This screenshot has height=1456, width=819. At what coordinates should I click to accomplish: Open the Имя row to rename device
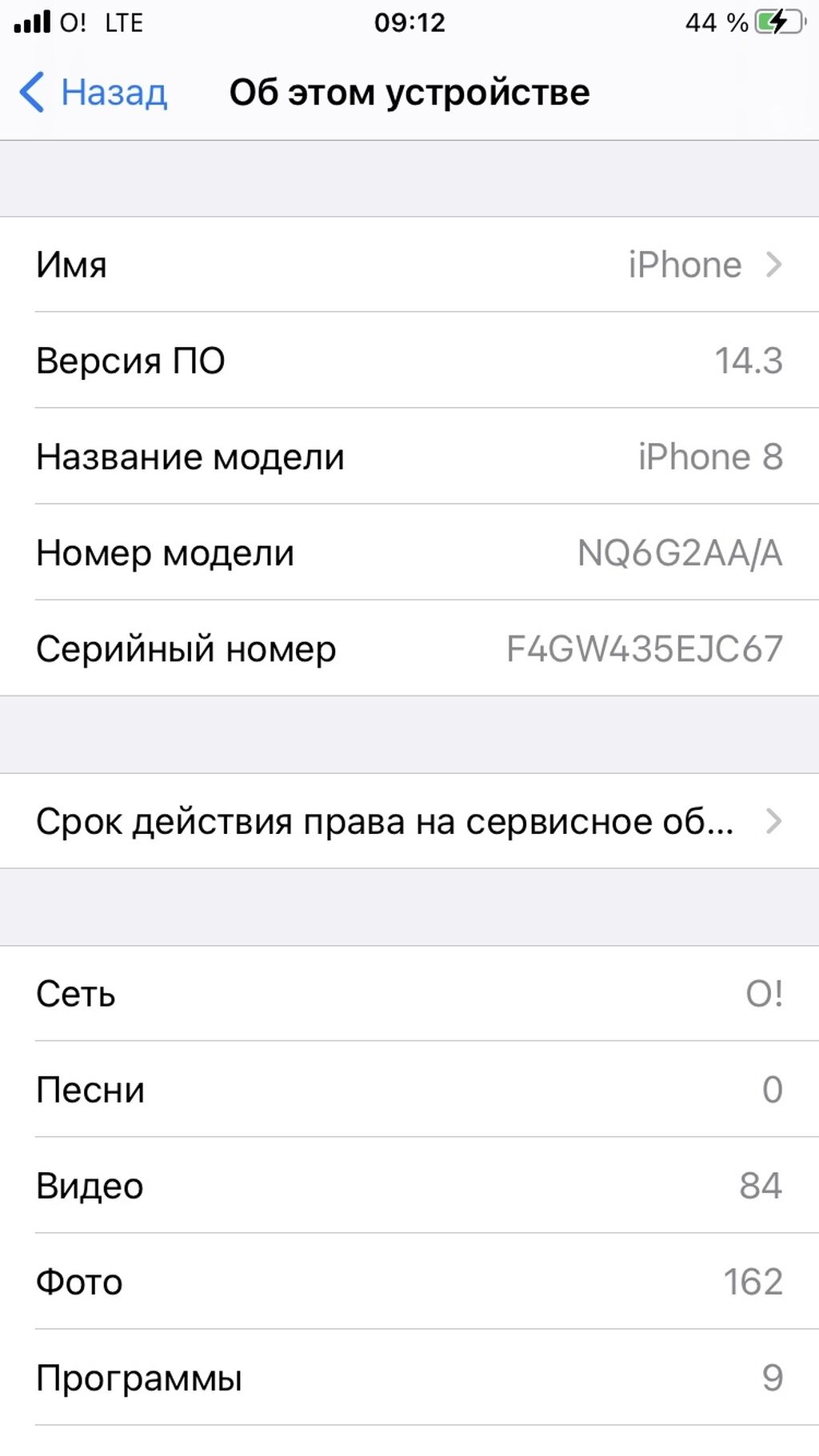point(409,265)
